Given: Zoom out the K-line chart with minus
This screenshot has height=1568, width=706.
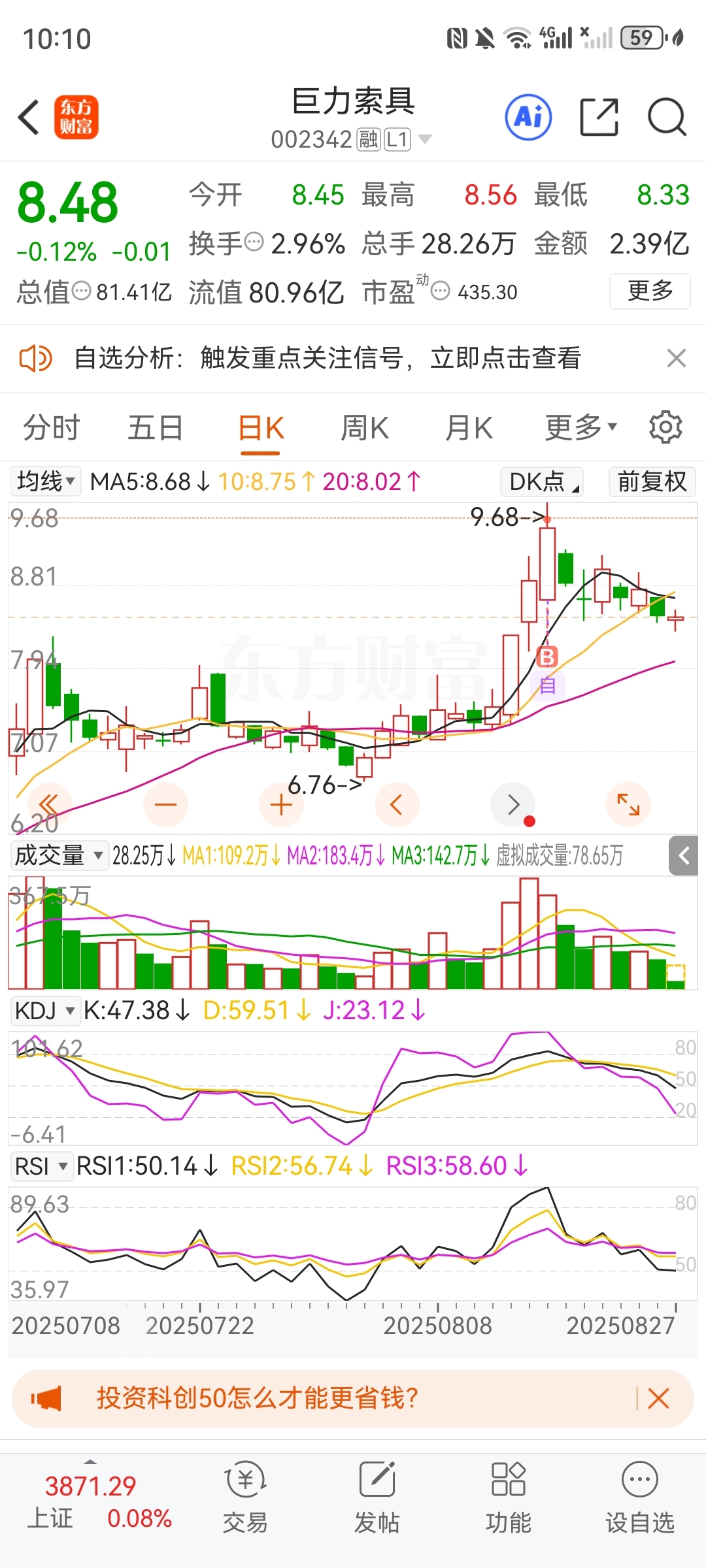Looking at the screenshot, I should 165,804.
